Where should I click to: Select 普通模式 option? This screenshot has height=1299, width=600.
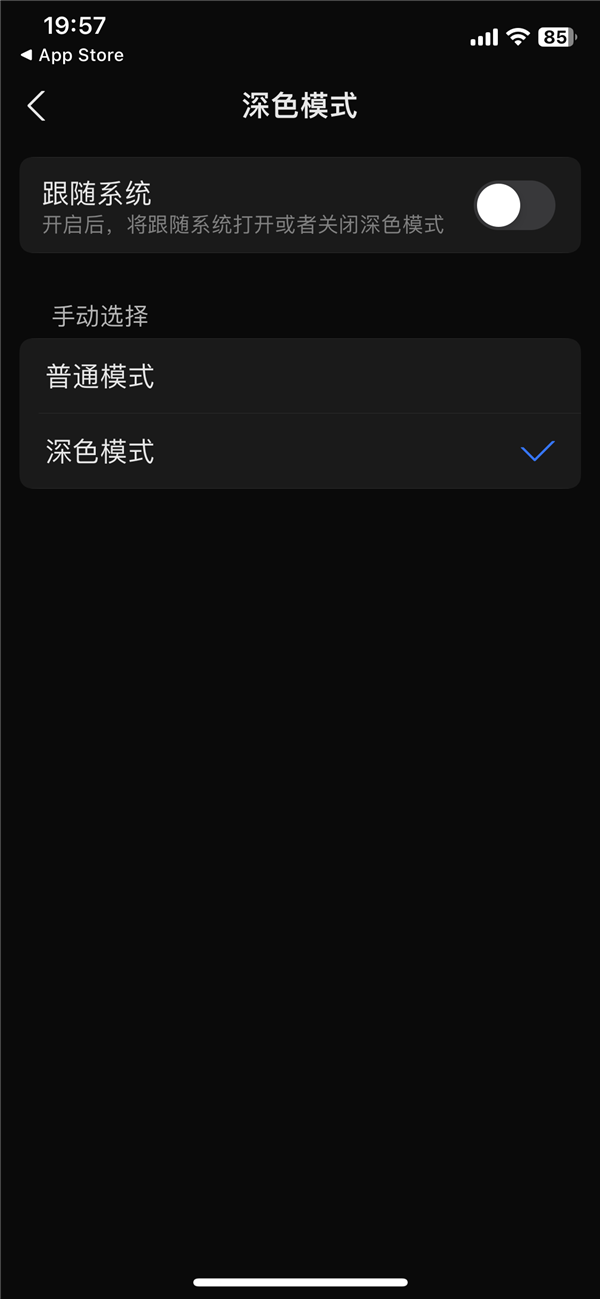(x=300, y=377)
